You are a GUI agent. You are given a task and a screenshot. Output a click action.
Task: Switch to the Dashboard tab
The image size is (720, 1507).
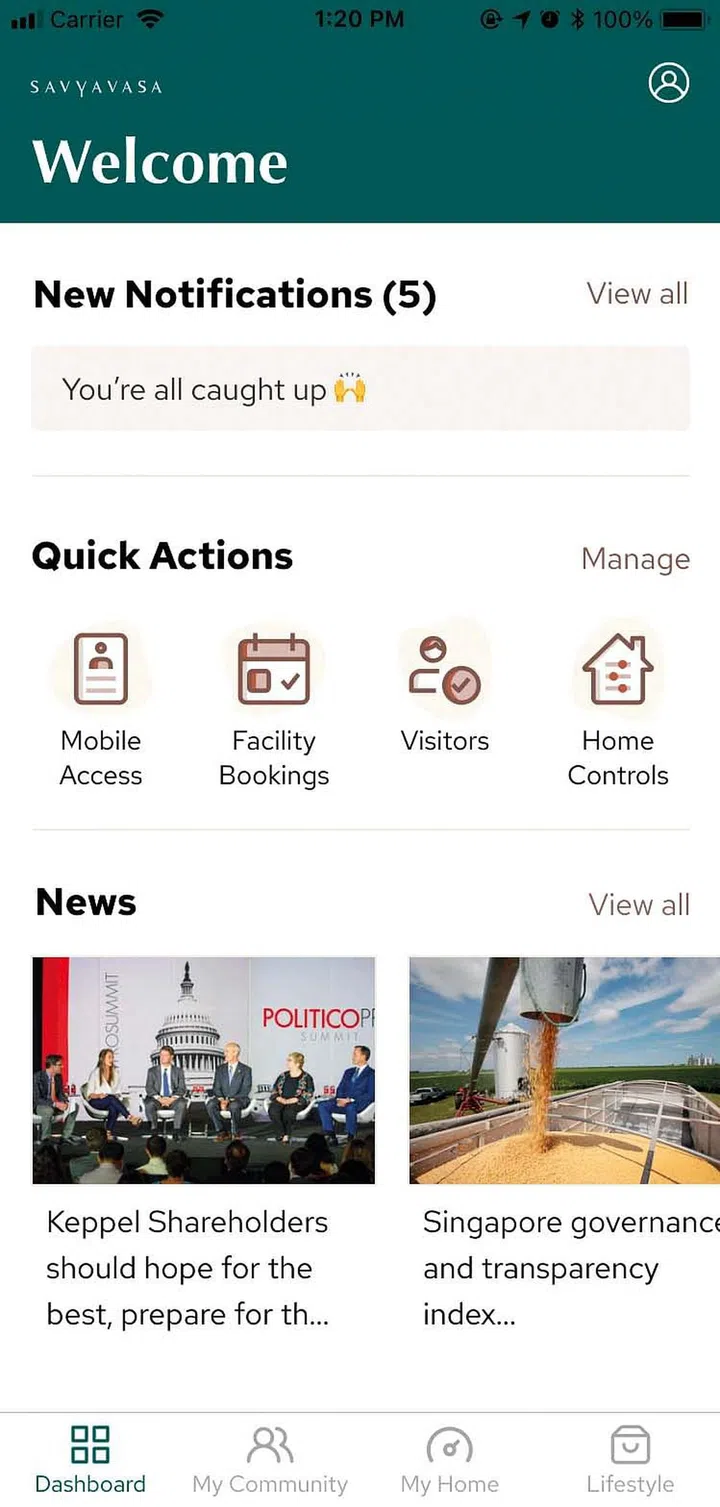(90, 1460)
